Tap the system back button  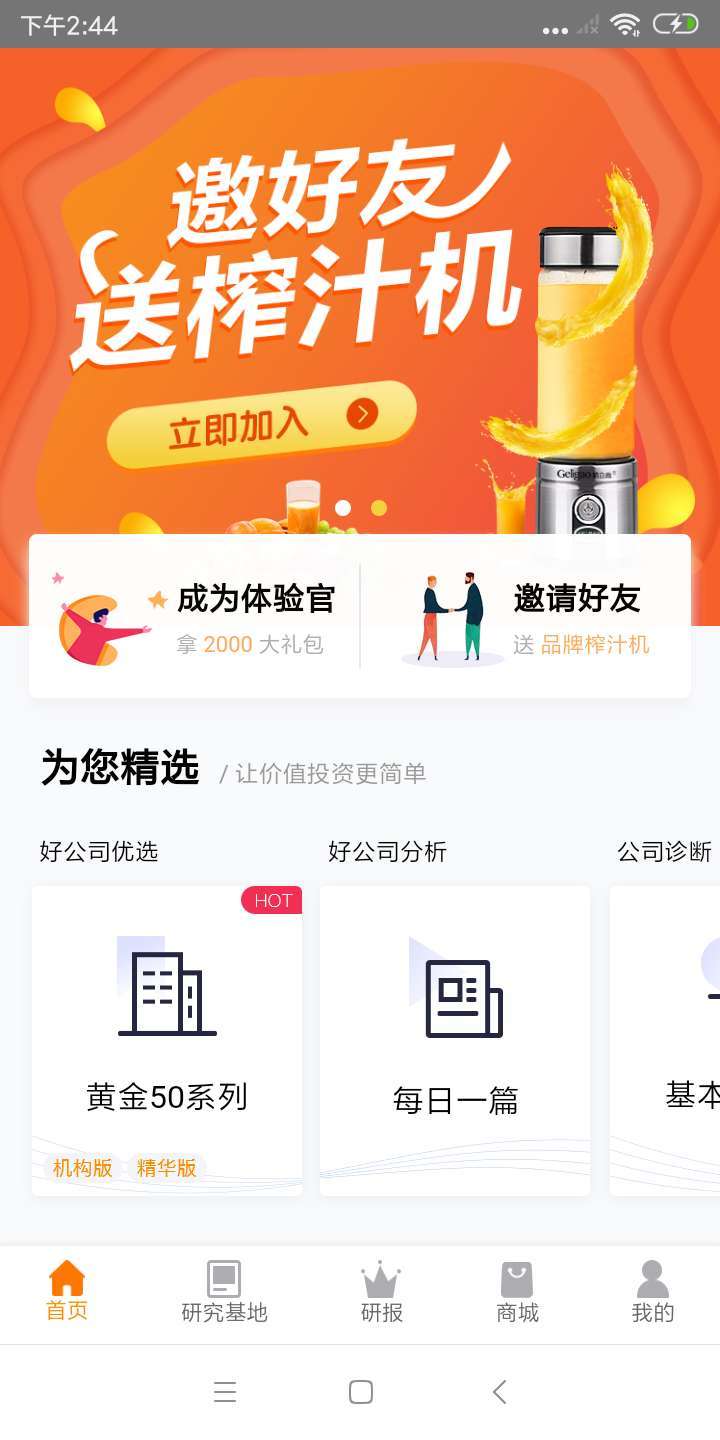coord(499,1392)
